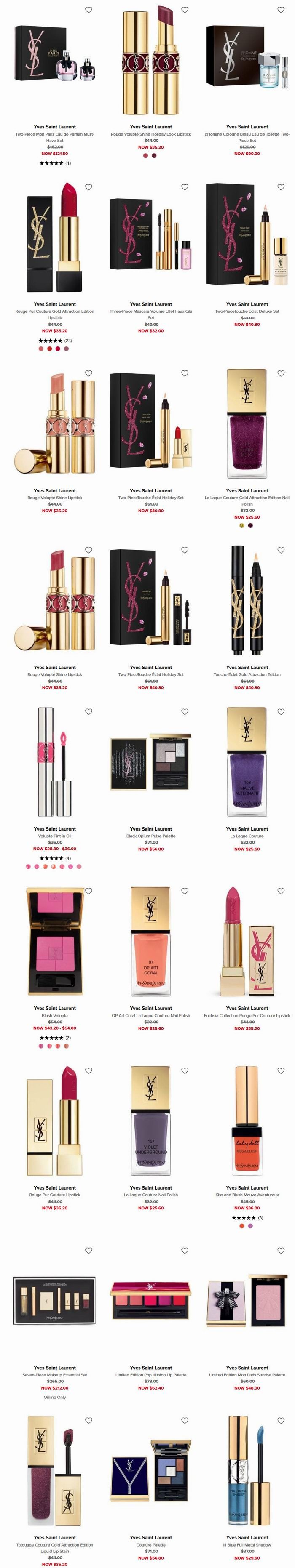
Task: Favorite the Limited Edition Mon Paris Sunrise Palette
Action: (x=281, y=1250)
